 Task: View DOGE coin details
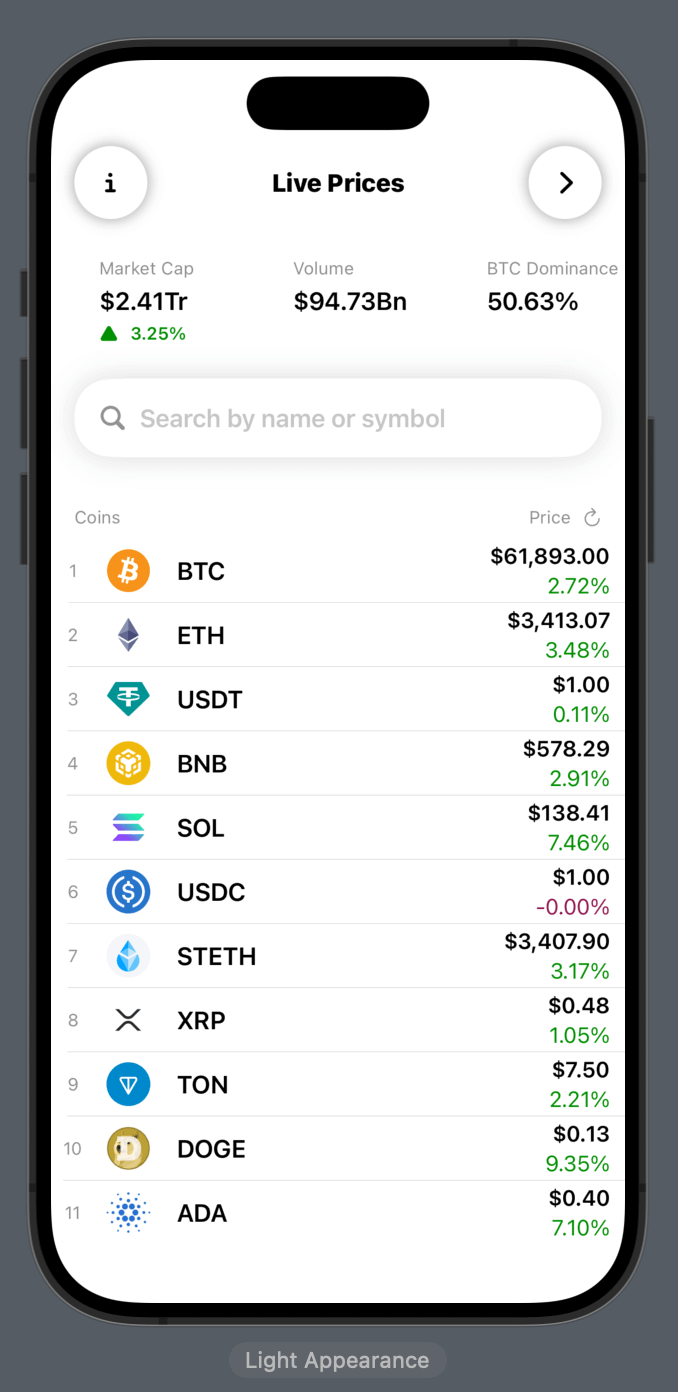pyautogui.click(x=338, y=1149)
